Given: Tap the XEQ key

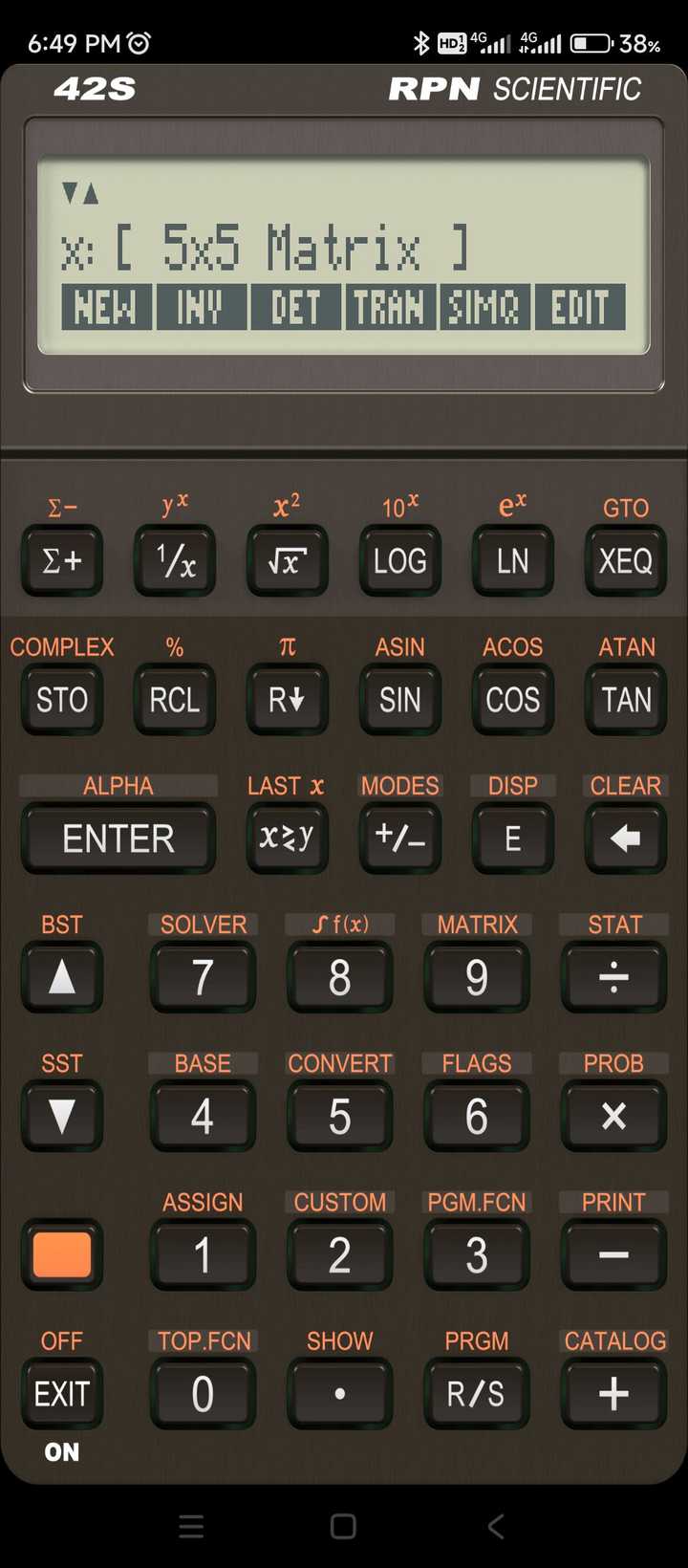Looking at the screenshot, I should [x=625, y=561].
